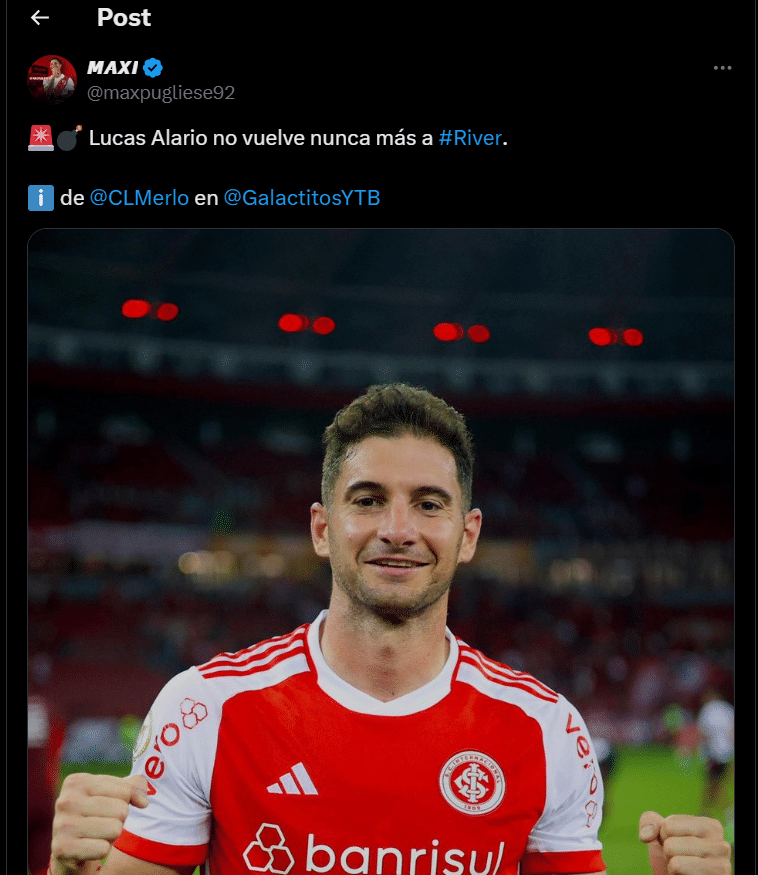Visit the @CLMerlo profile mention
This screenshot has width=758, height=875.
[139, 198]
